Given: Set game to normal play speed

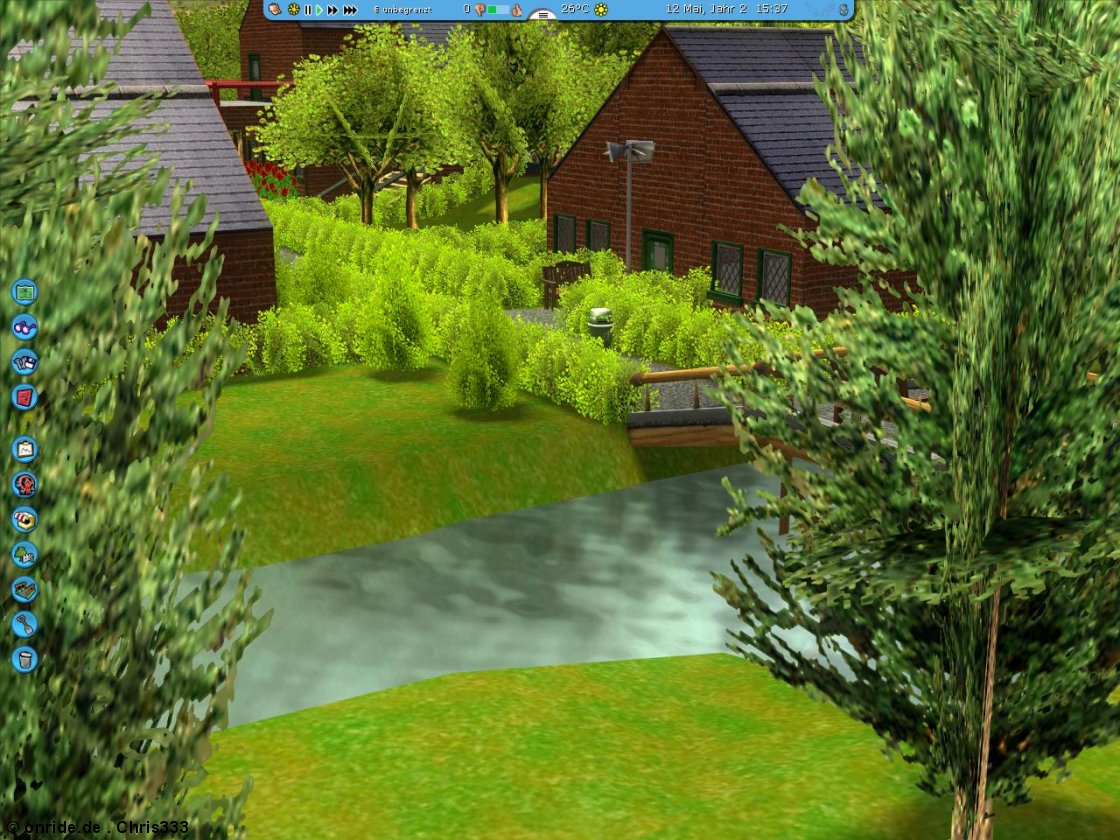Looking at the screenshot, I should (320, 10).
